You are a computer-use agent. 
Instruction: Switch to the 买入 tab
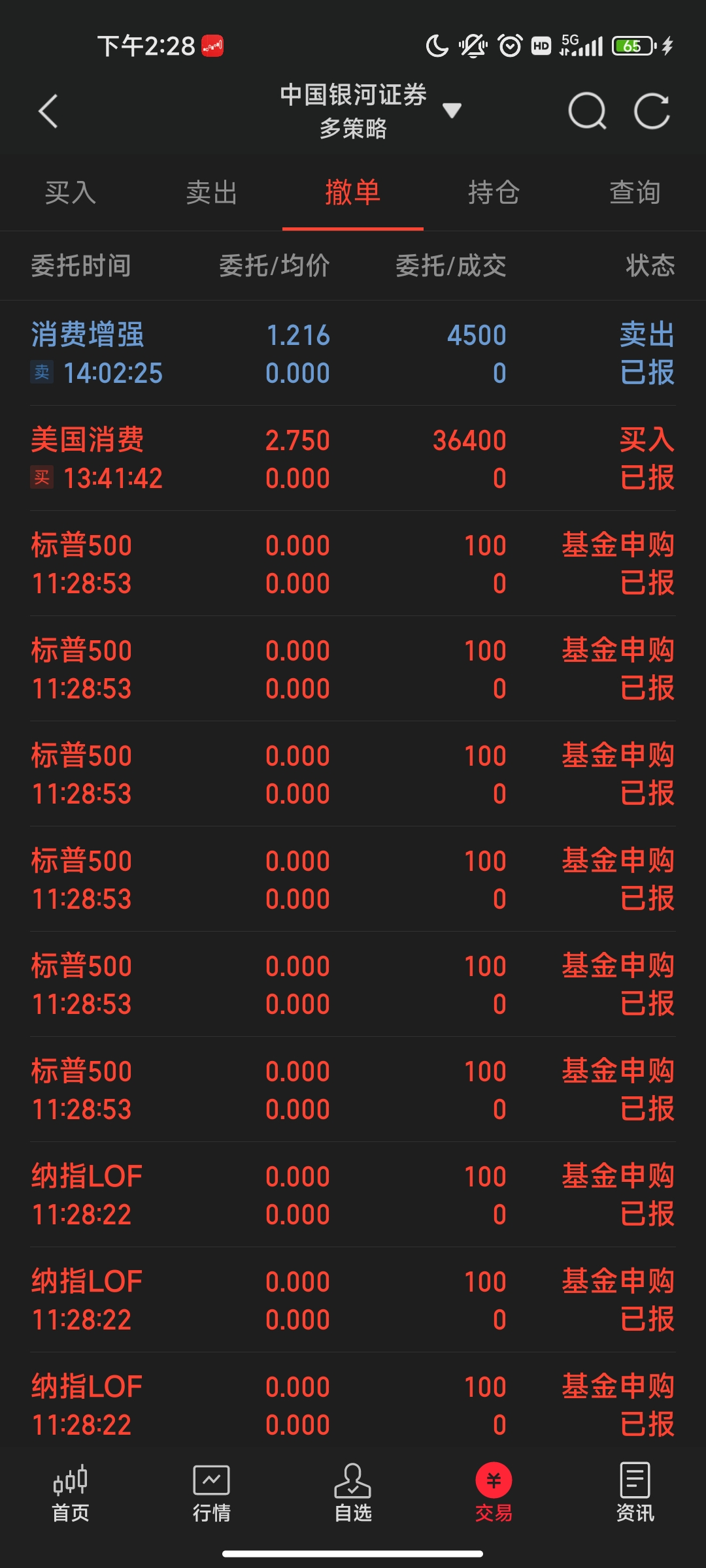[x=71, y=193]
